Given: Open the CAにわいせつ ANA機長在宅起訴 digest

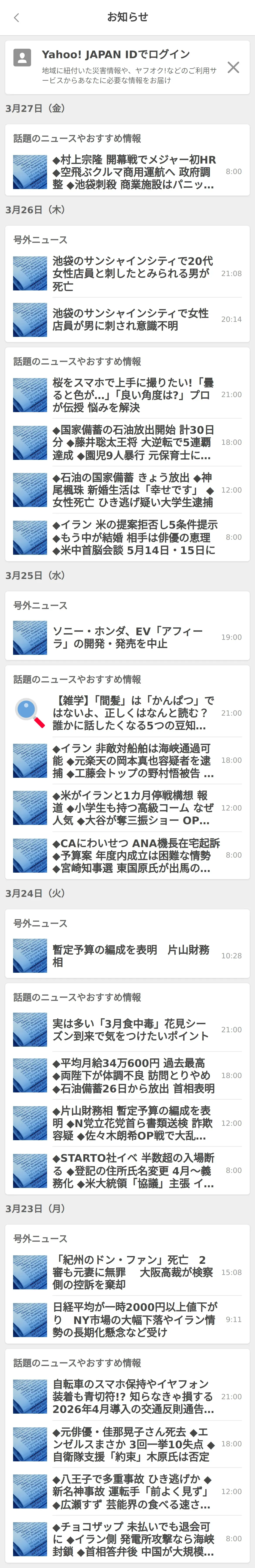Looking at the screenshot, I should (127, 855).
